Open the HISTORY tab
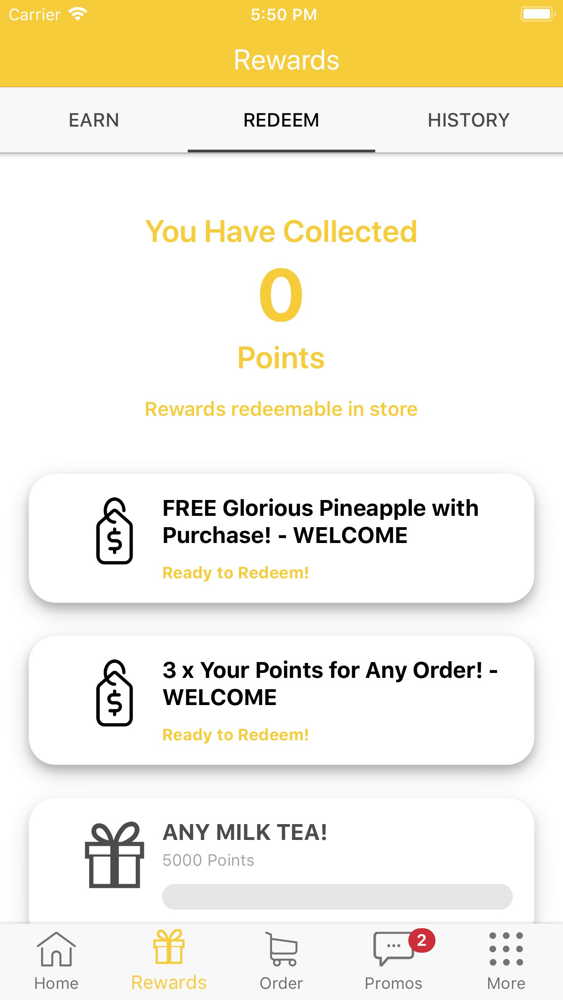Viewport: 563px width, 1000px height. 469,120
